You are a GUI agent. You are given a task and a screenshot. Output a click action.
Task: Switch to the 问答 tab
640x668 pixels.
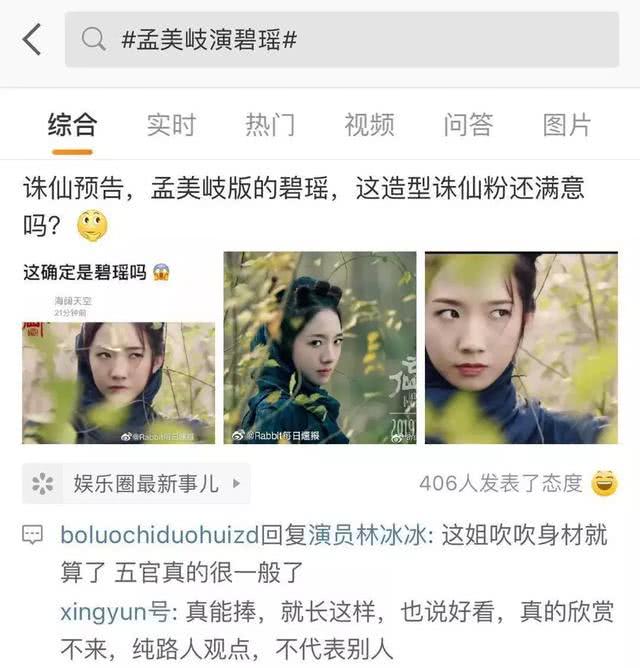pyautogui.click(x=468, y=124)
